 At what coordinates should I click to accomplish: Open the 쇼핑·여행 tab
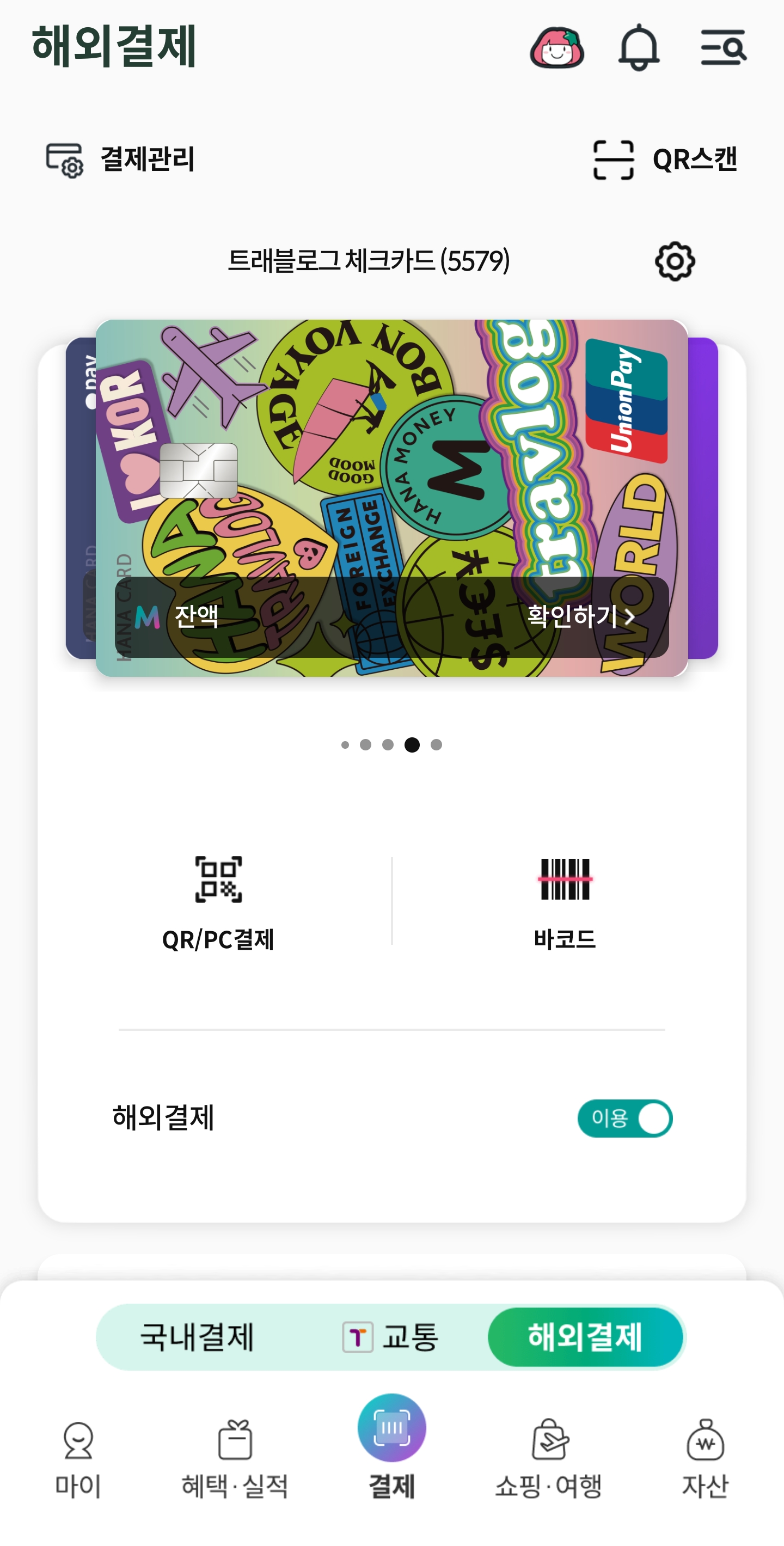(548, 1458)
